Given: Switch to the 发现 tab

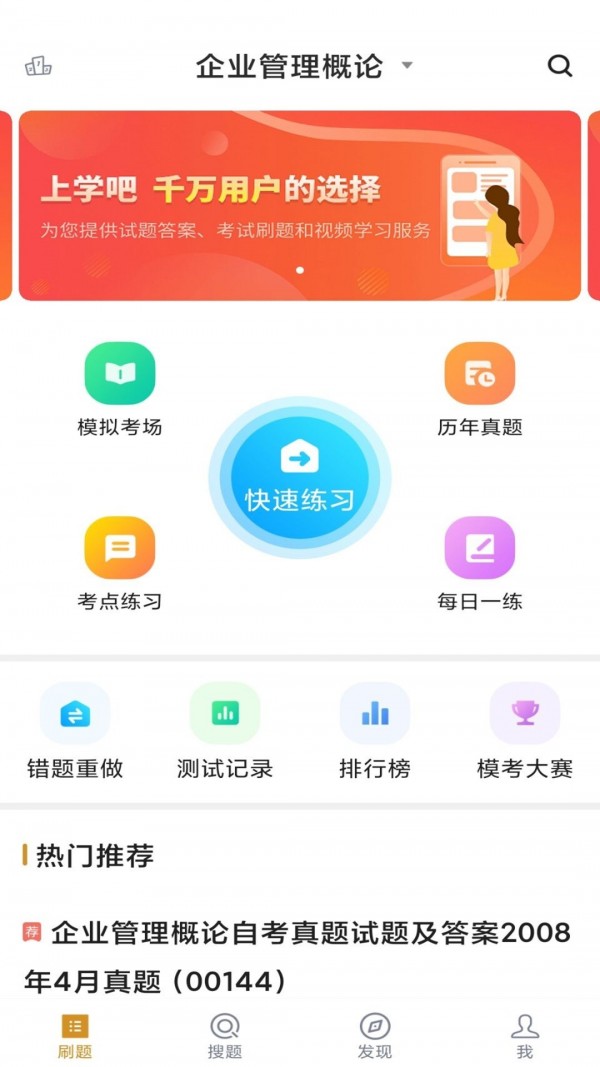Looking at the screenshot, I should tap(375, 1036).
